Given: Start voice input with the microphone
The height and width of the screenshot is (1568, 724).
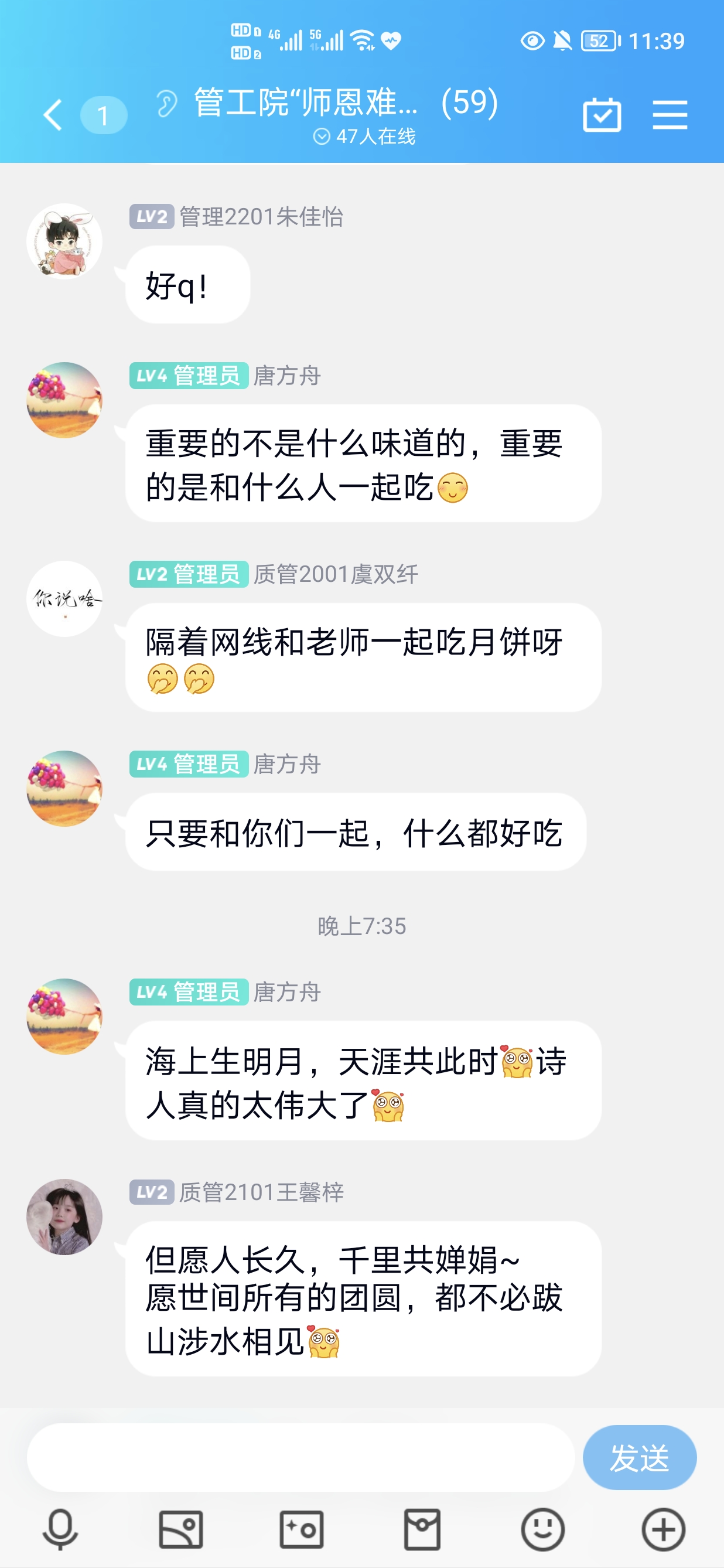Looking at the screenshot, I should pyautogui.click(x=60, y=1529).
